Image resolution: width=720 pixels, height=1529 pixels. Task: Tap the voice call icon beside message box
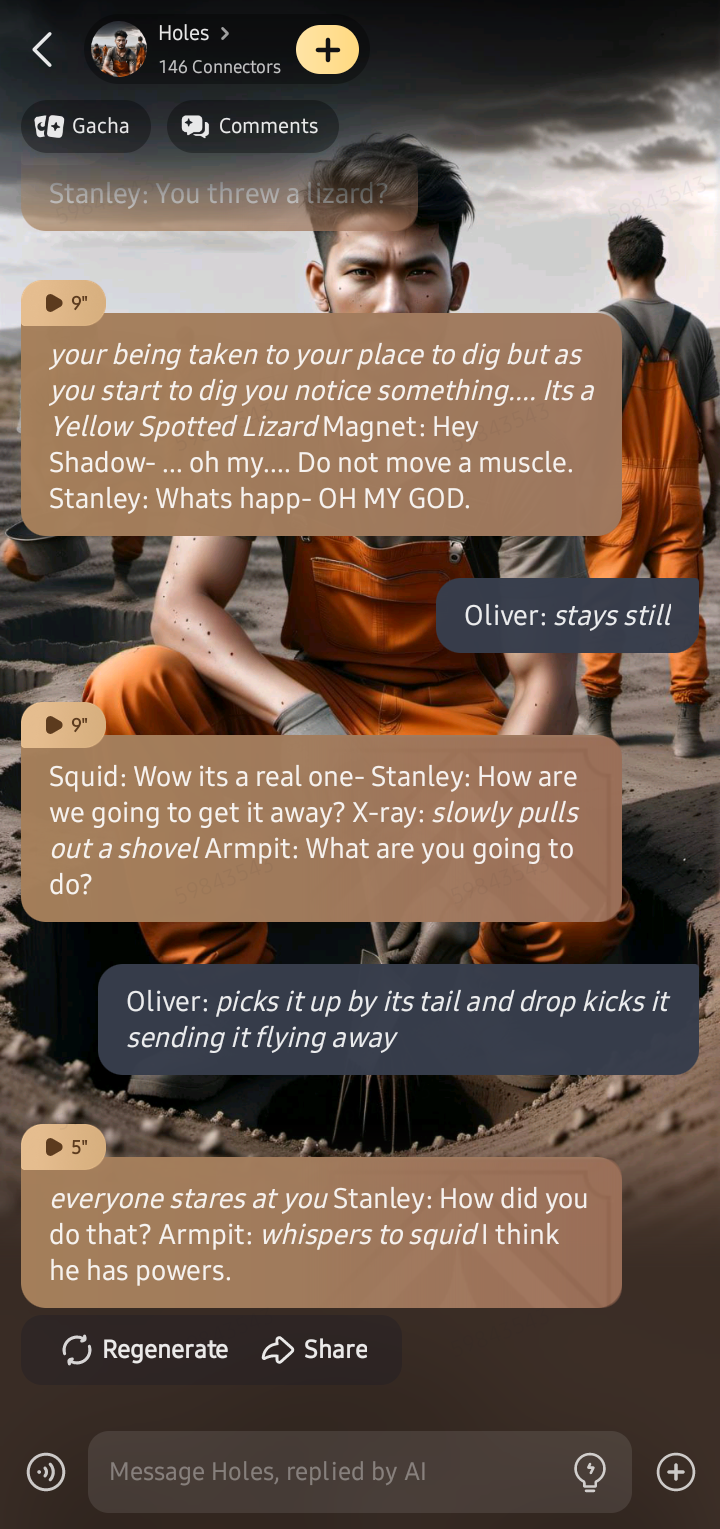click(x=46, y=1471)
